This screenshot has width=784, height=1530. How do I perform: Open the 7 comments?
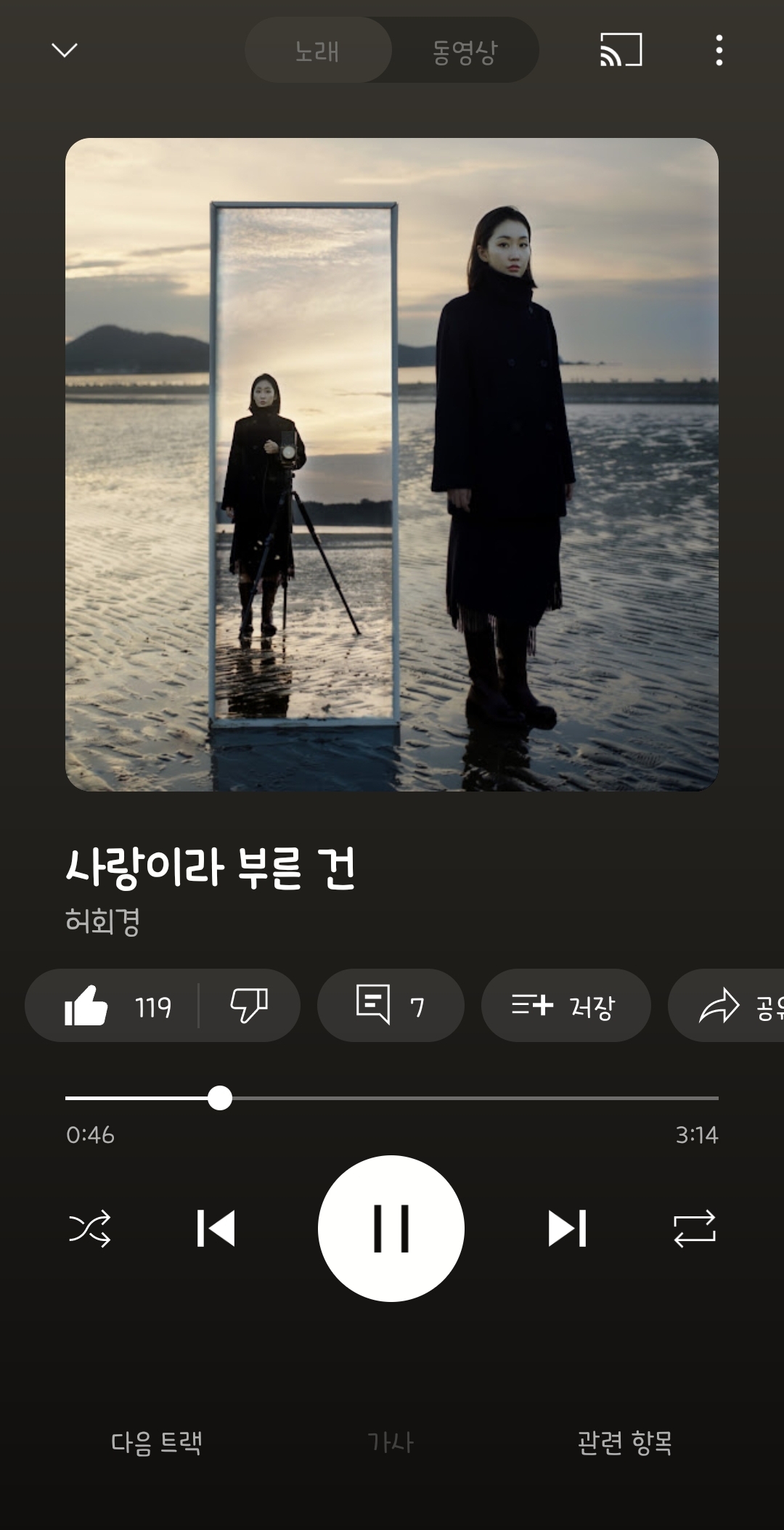391,1006
